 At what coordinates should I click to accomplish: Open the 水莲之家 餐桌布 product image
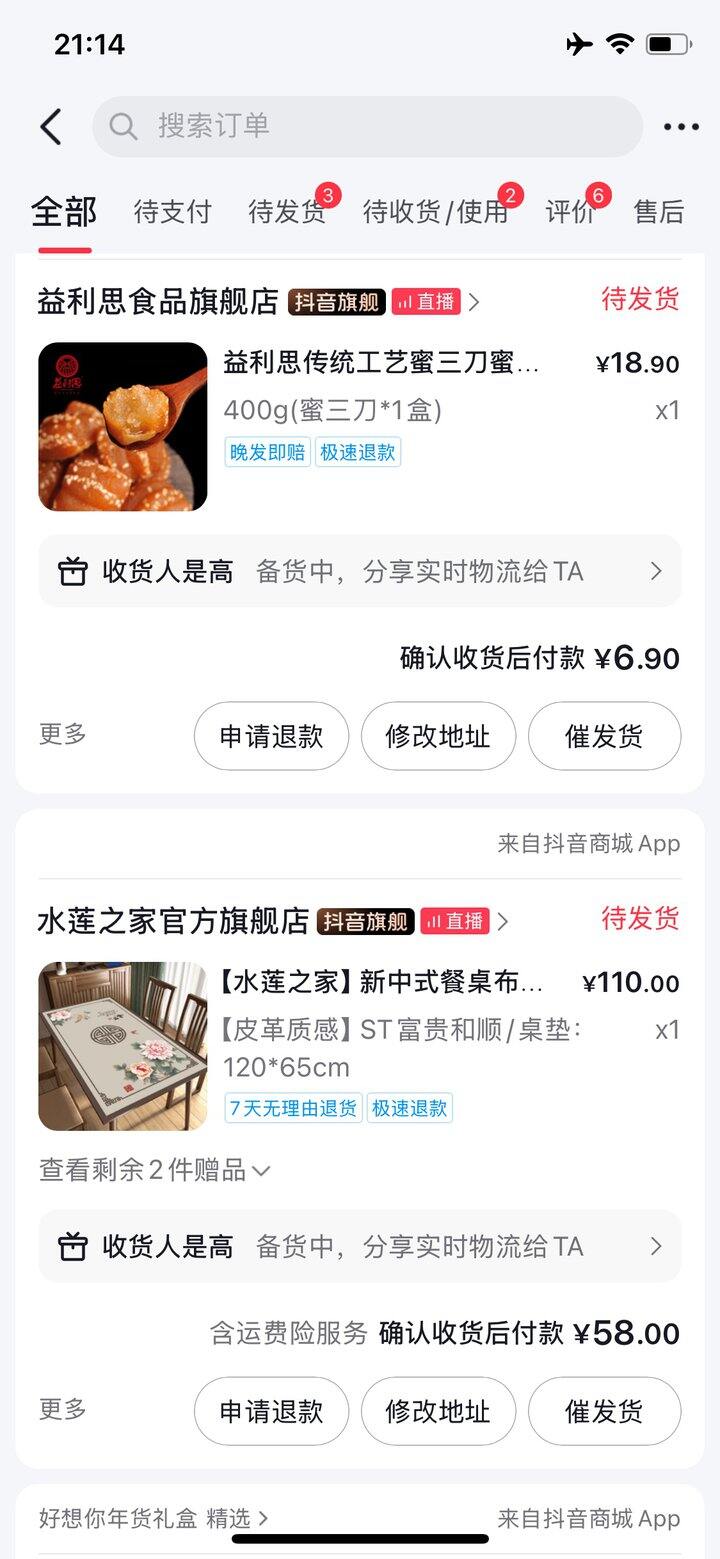click(123, 1046)
